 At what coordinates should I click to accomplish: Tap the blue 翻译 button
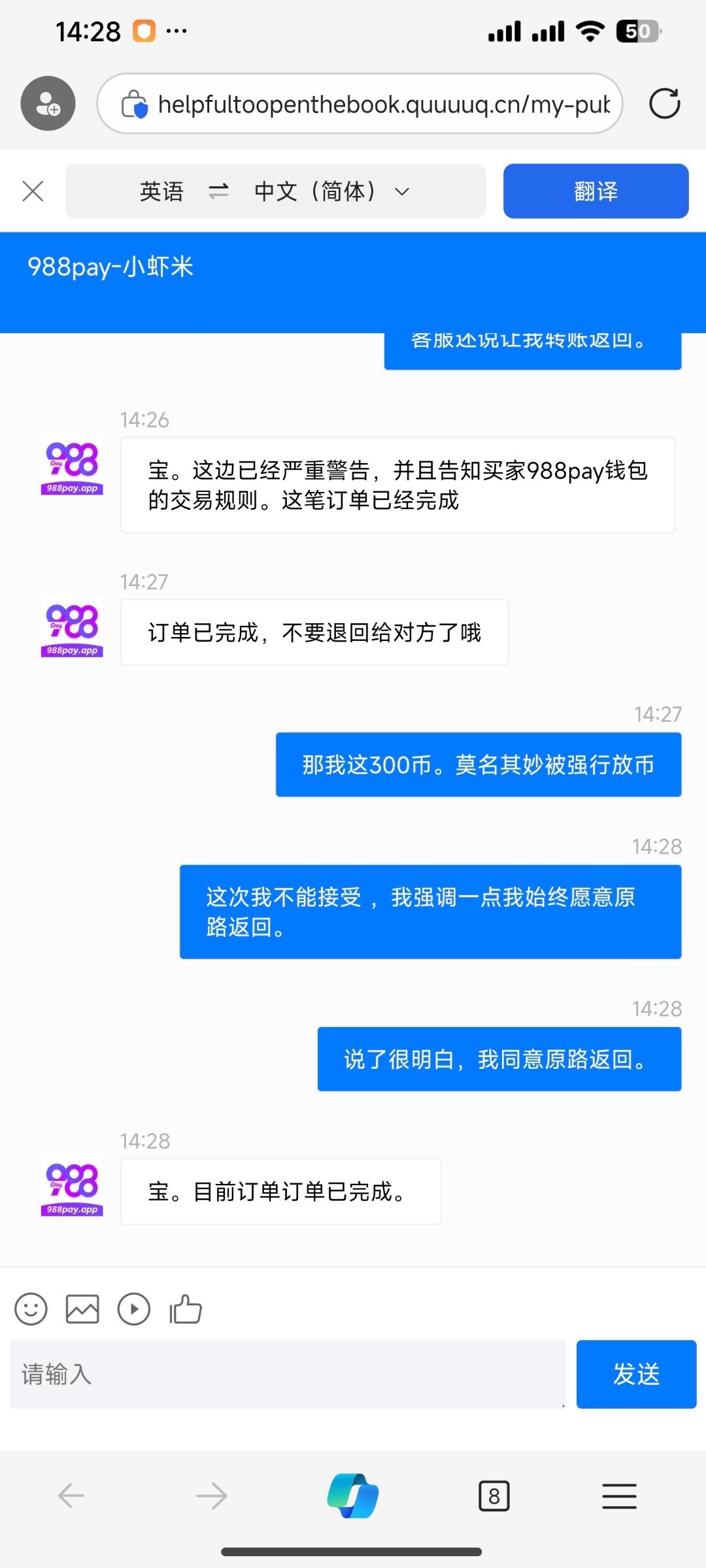[x=596, y=191]
